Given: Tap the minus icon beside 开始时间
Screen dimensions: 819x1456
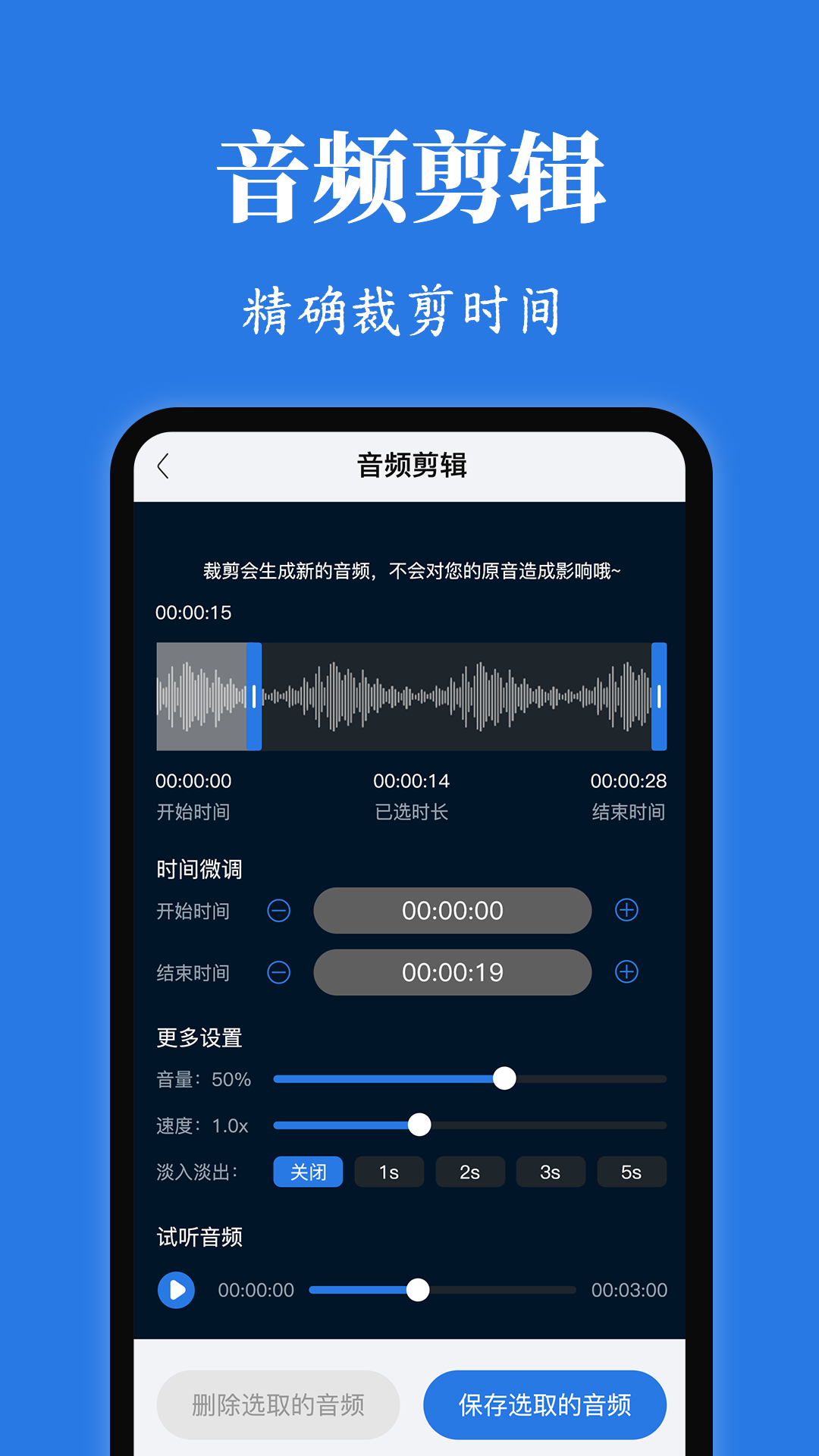Looking at the screenshot, I should tap(278, 912).
